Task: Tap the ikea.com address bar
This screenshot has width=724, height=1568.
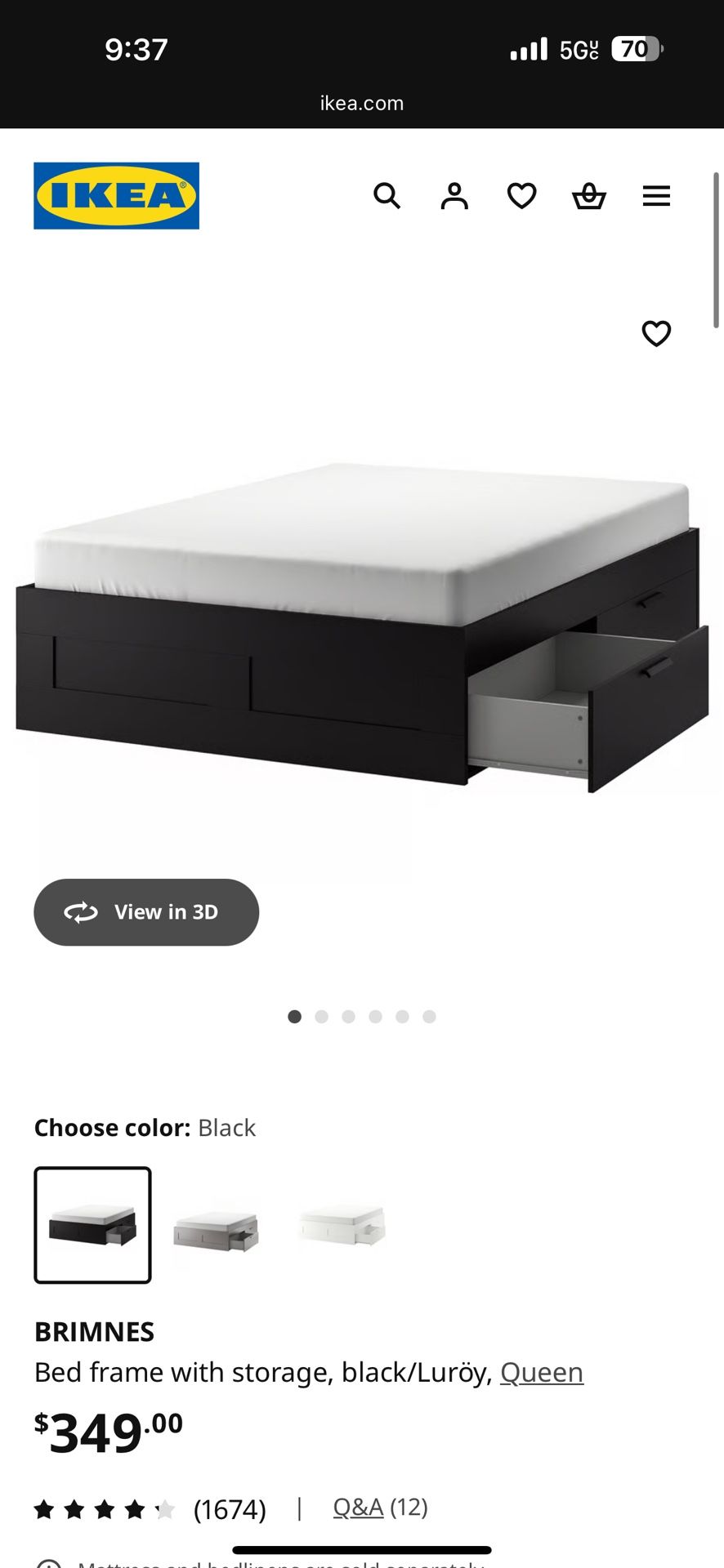Action: 362,104
